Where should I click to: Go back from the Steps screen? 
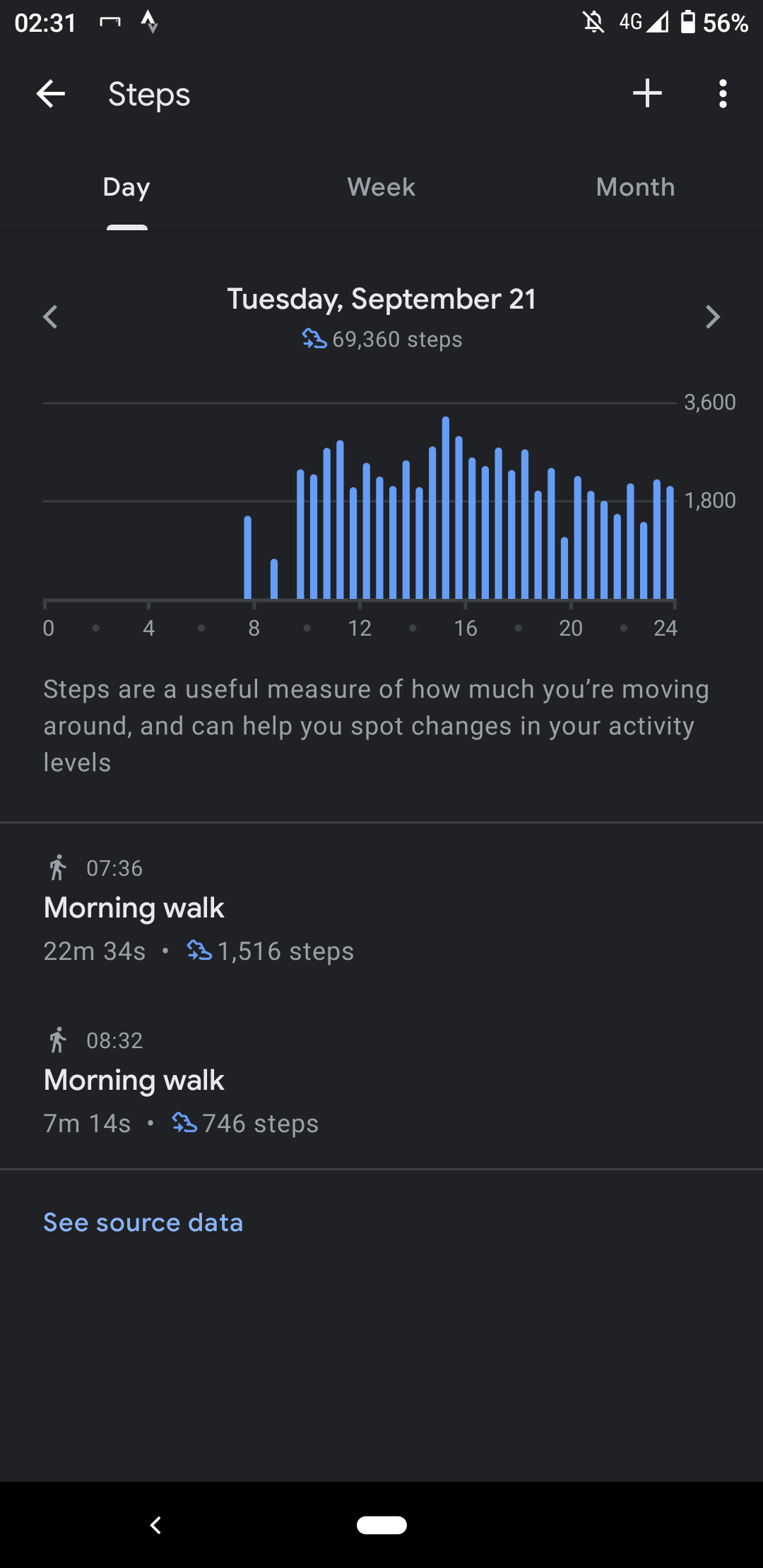(51, 93)
